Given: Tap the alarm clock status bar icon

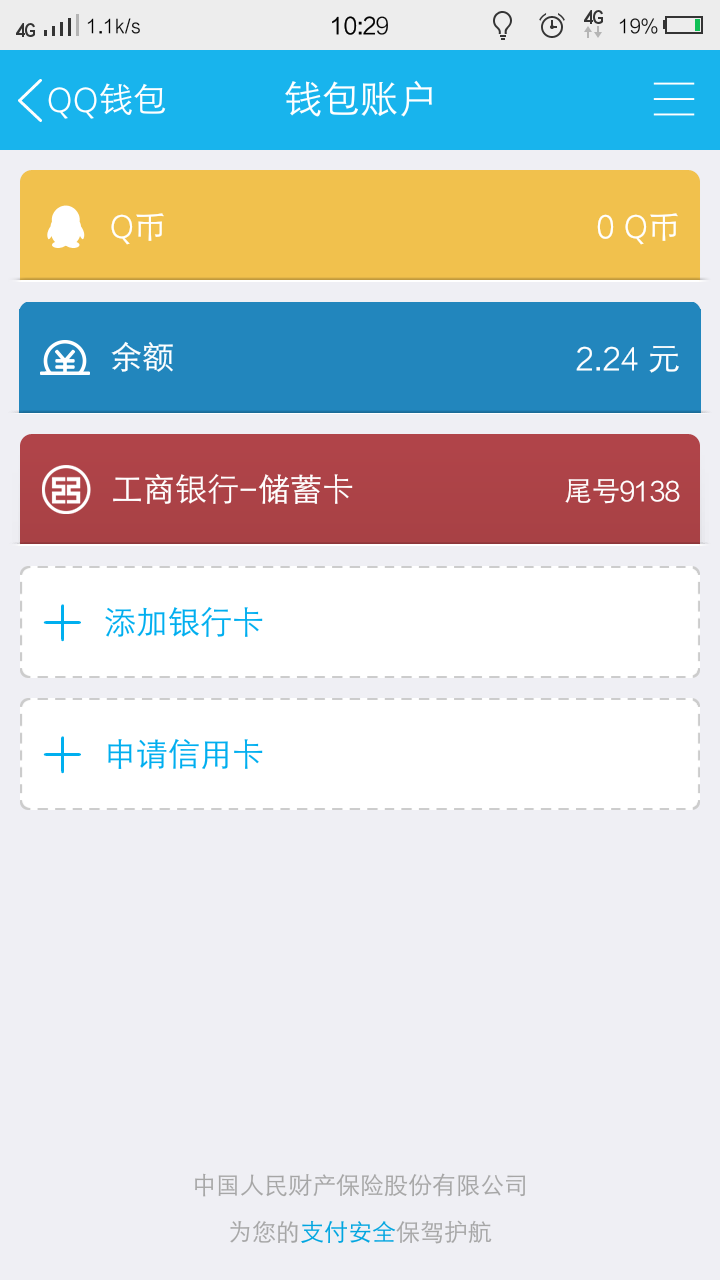Looking at the screenshot, I should tap(553, 25).
